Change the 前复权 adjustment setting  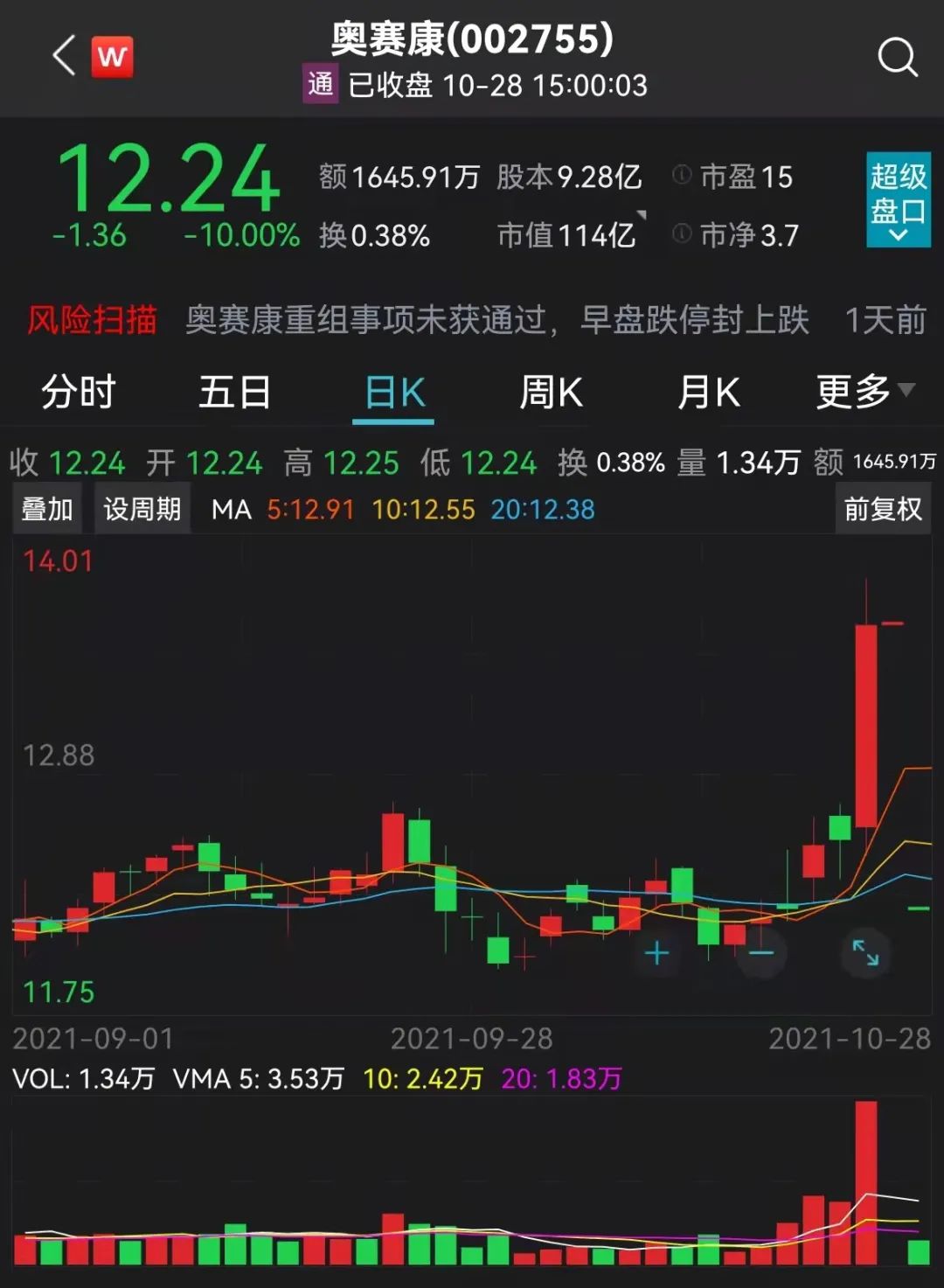[x=883, y=509]
